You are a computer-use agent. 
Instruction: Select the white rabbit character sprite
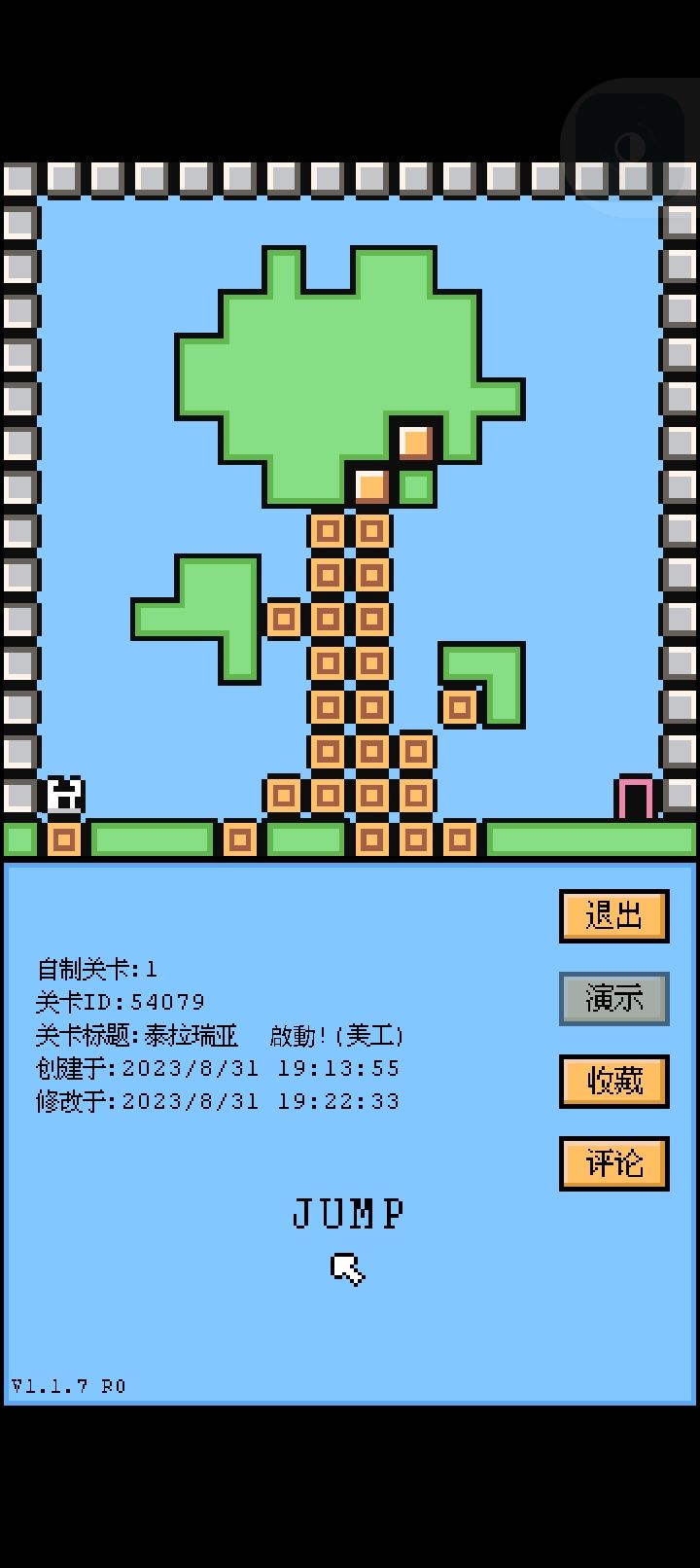(68, 796)
